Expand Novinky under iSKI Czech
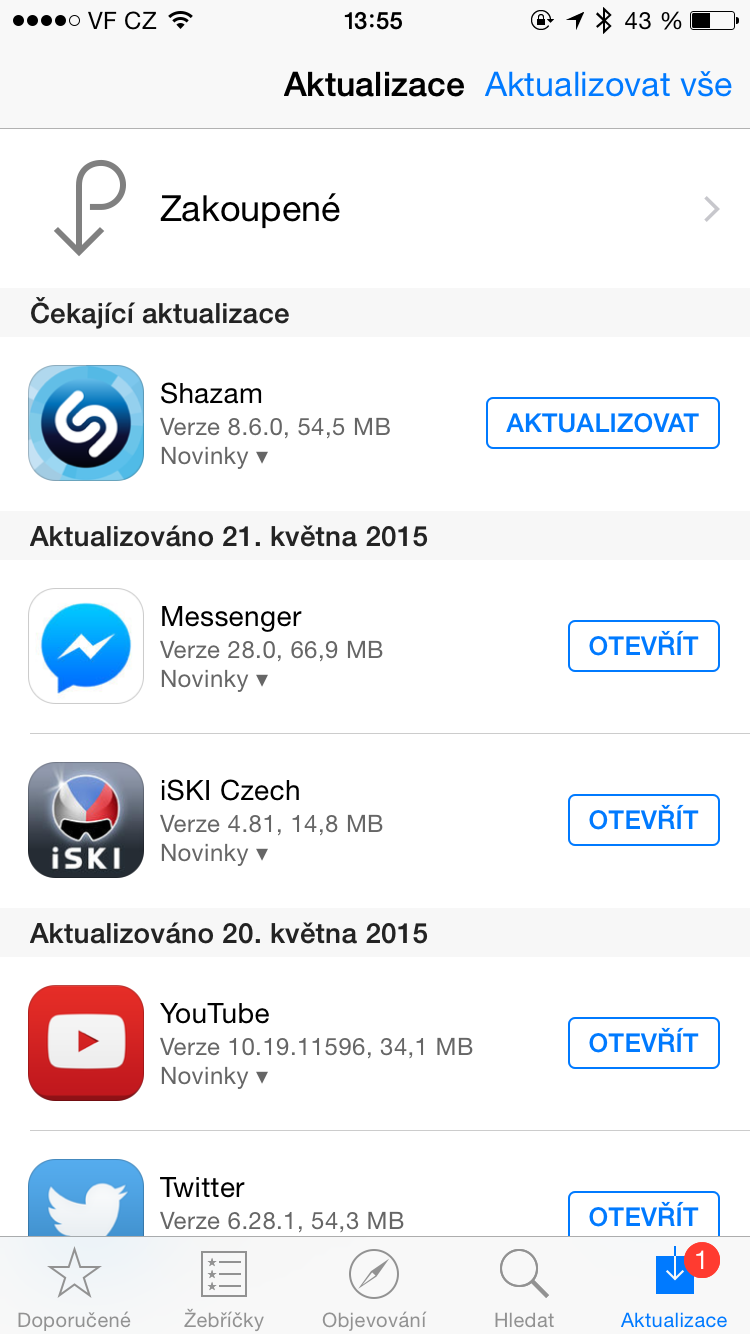Viewport: 750px width, 1334px height. click(x=214, y=854)
